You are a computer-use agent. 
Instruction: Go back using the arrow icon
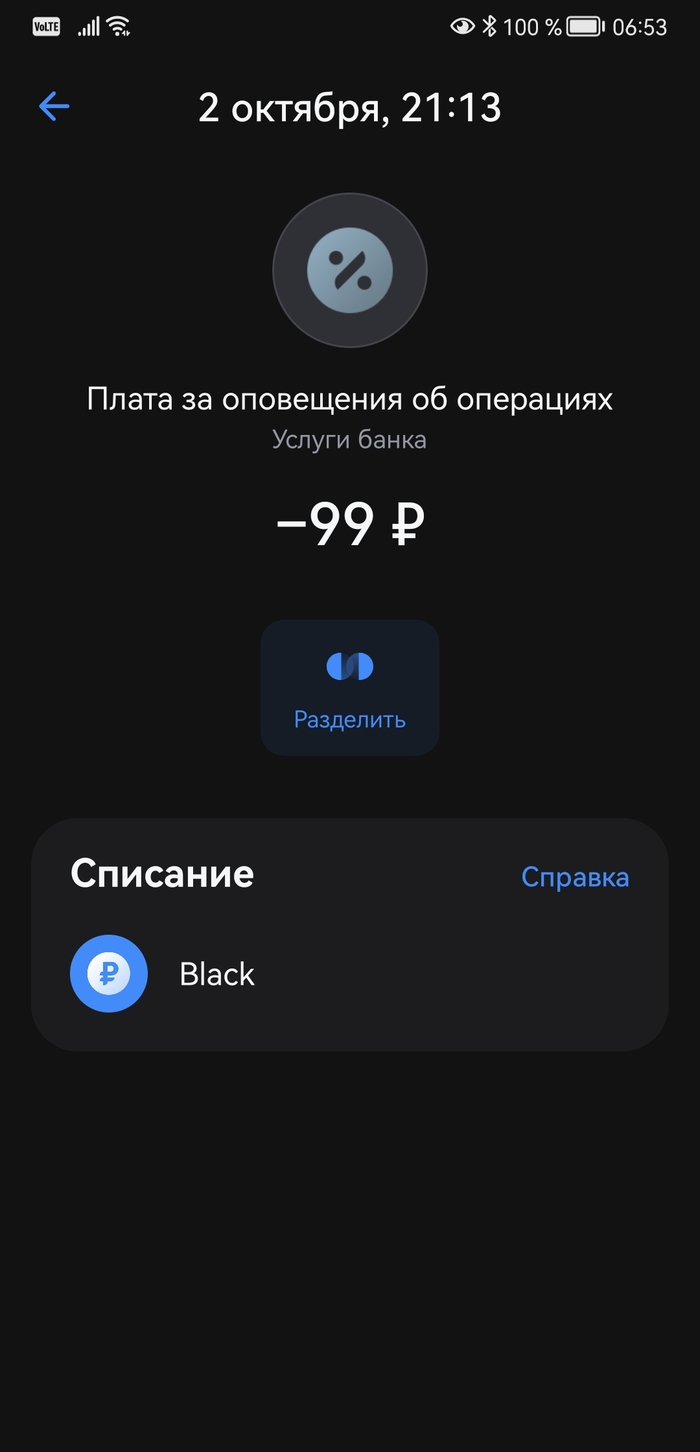pos(54,107)
